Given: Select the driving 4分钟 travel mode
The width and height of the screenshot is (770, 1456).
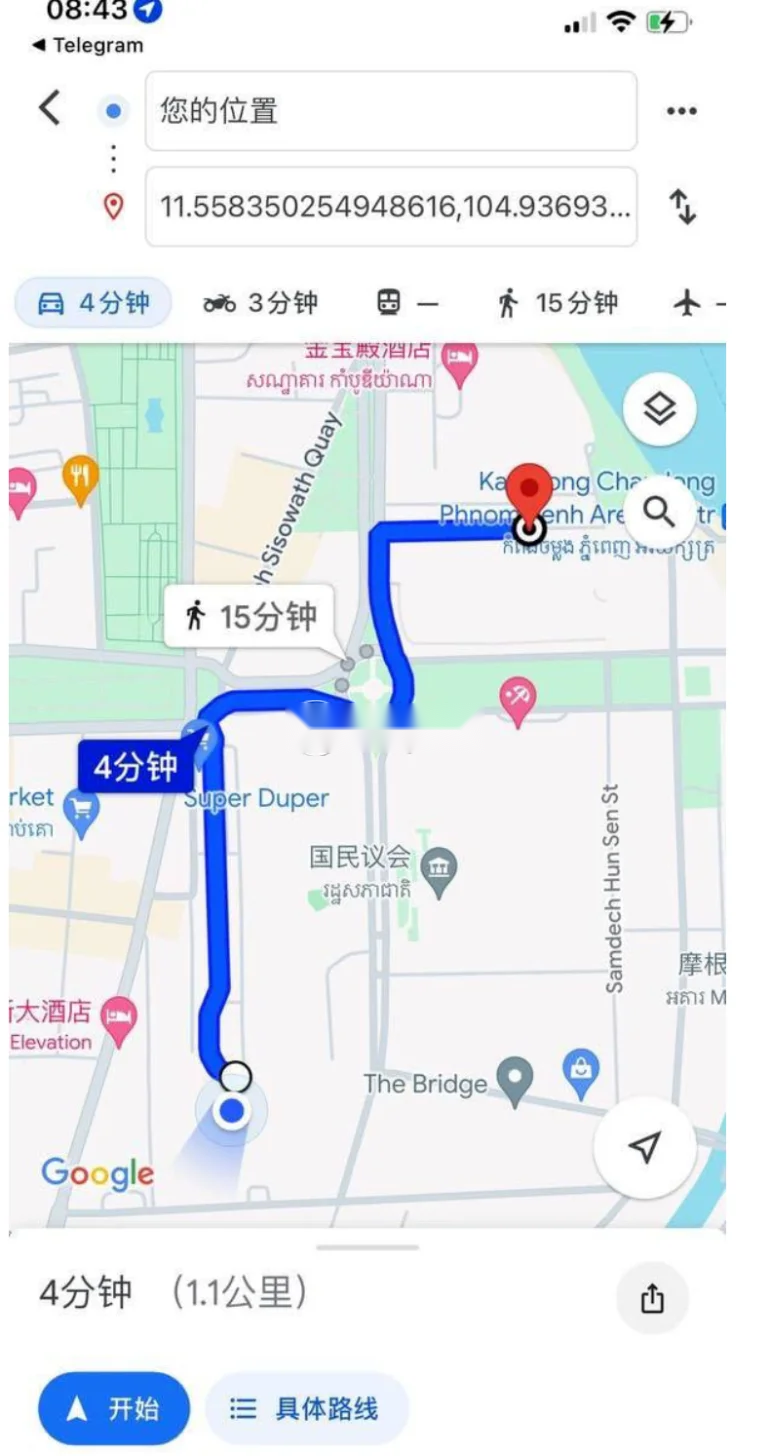Looking at the screenshot, I should [x=93, y=303].
